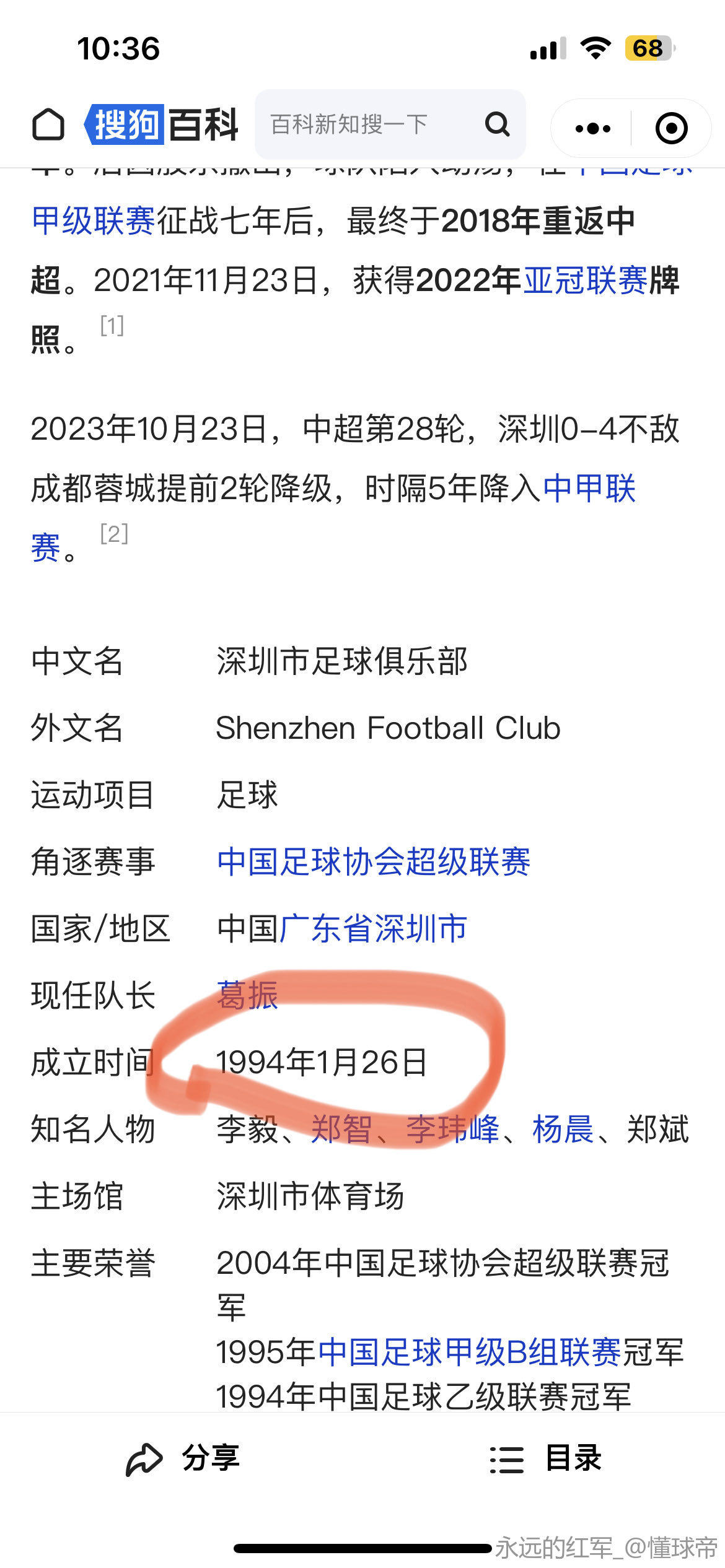Share this article via 分享
This screenshot has width=725, height=1568.
pyautogui.click(x=183, y=1458)
